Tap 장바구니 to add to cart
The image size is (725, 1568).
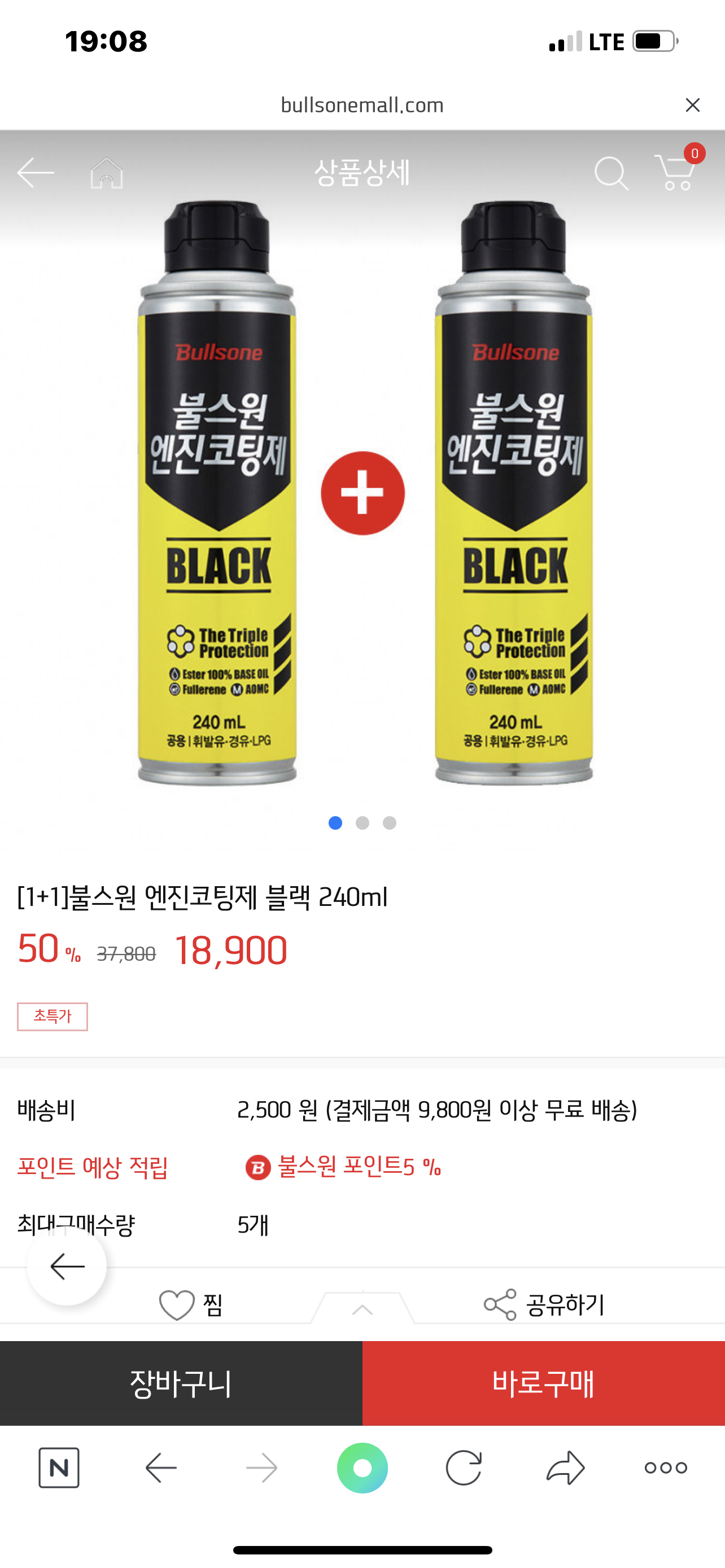(181, 1383)
